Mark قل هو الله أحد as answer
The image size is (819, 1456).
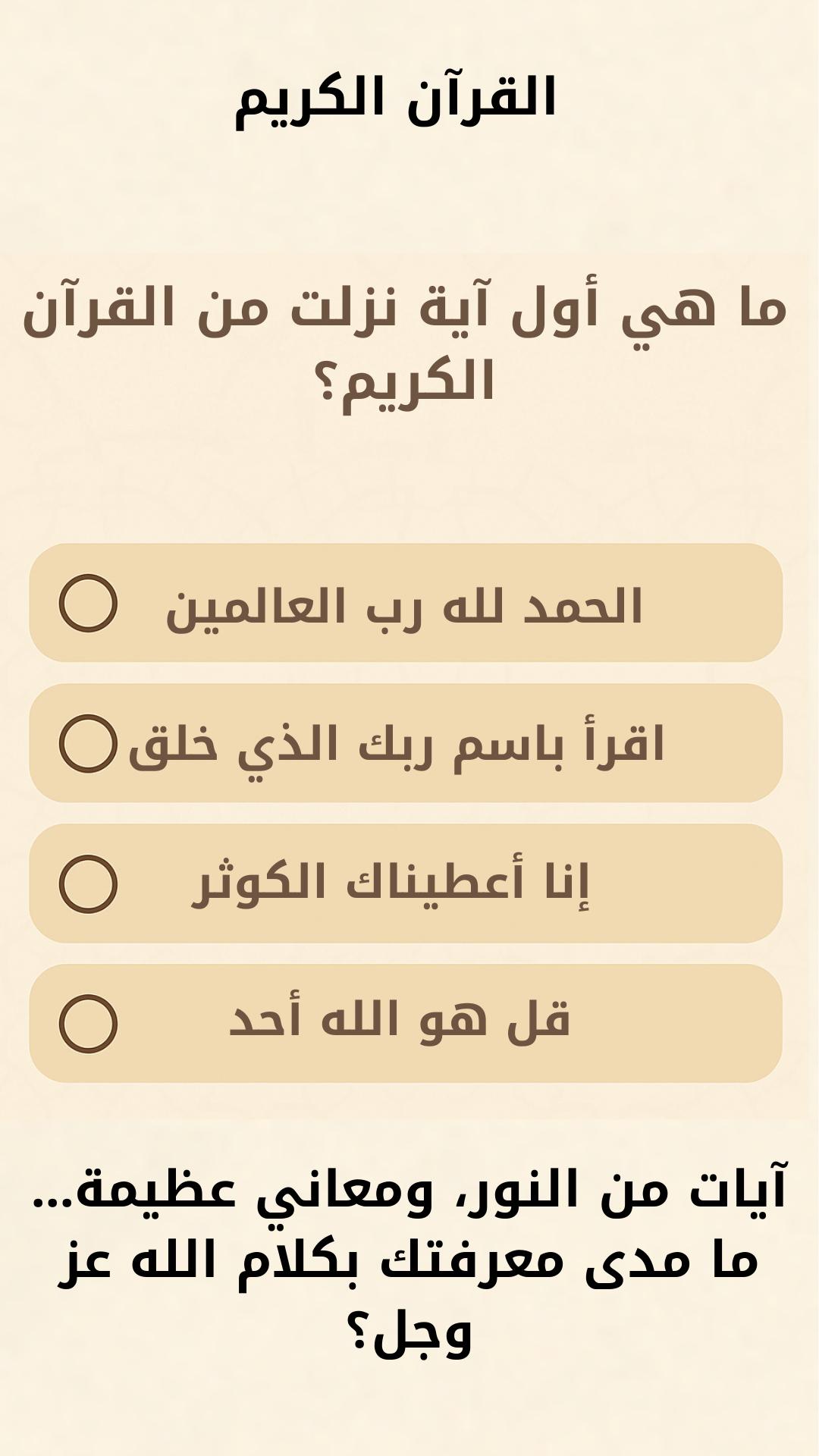point(406,1024)
